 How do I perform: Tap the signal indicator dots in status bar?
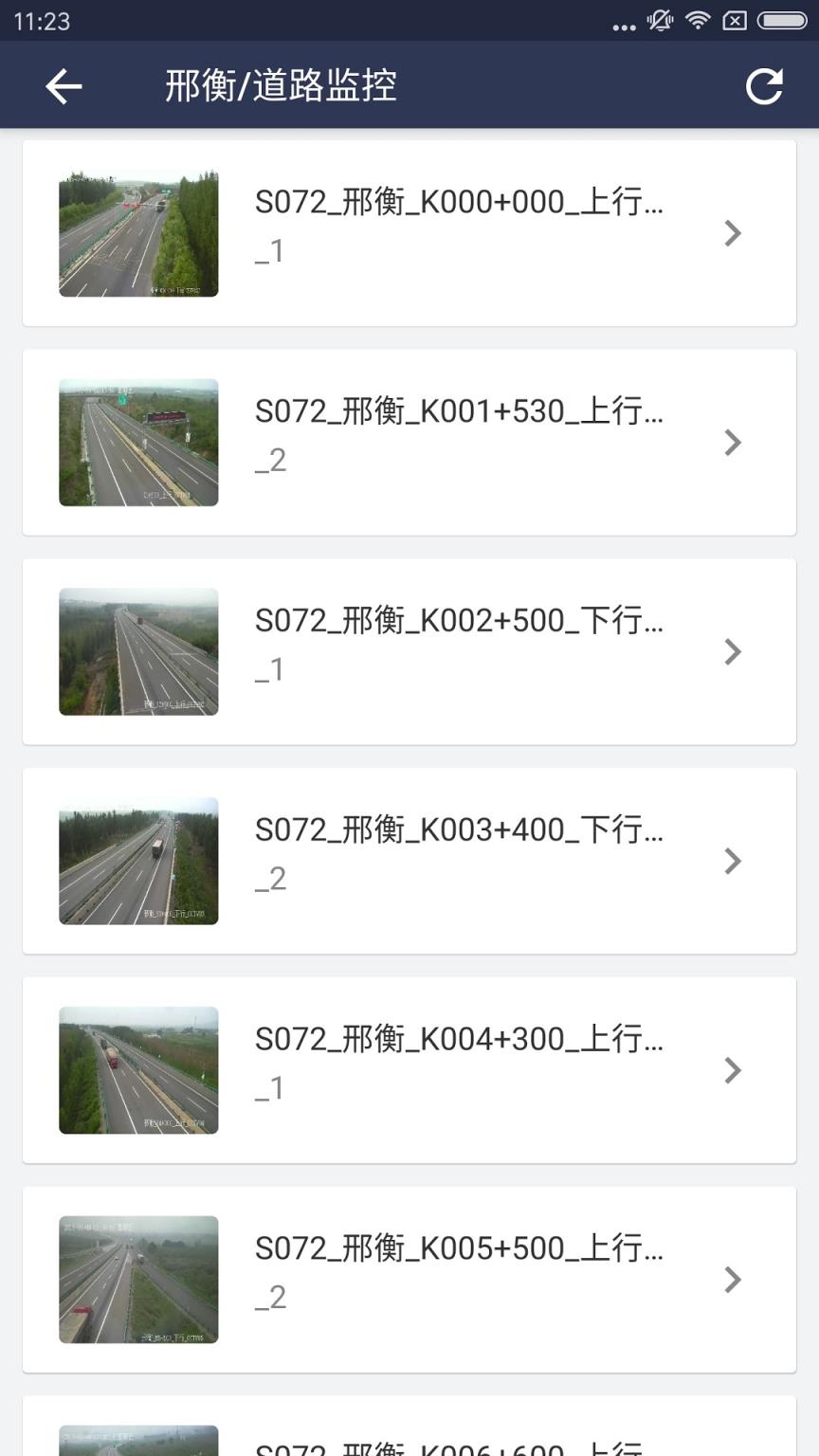click(621, 25)
